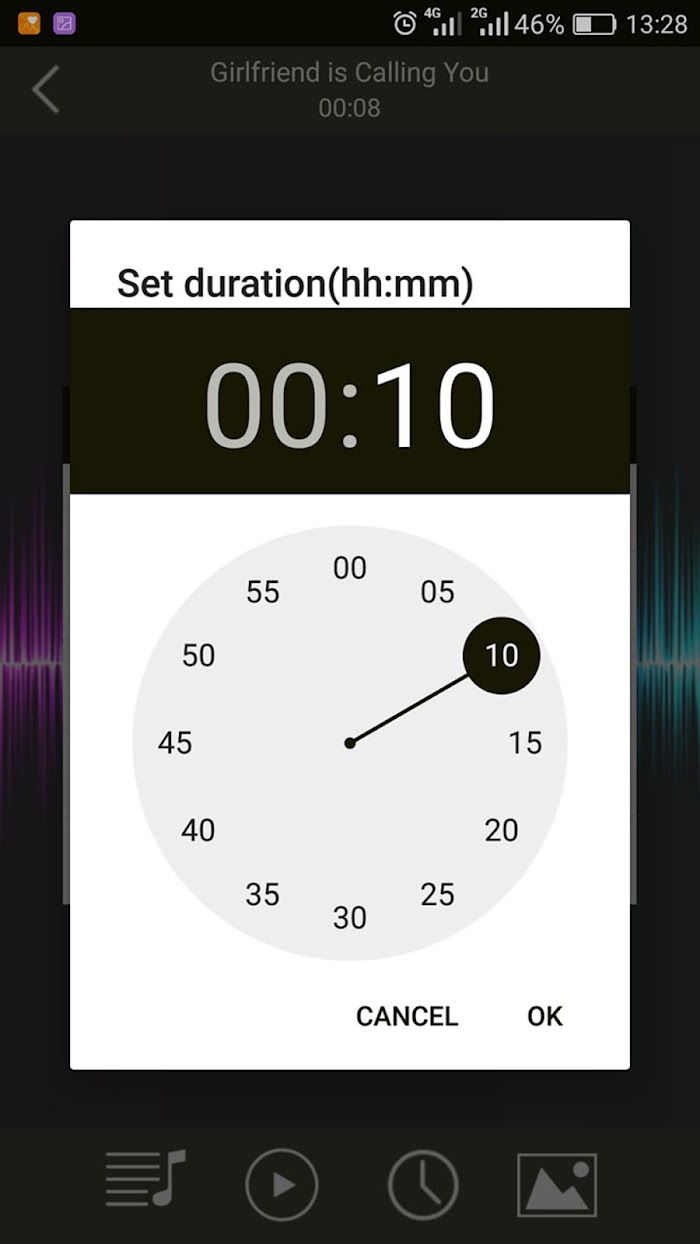
Task: Select 15 minutes on the dial
Action: [x=525, y=743]
